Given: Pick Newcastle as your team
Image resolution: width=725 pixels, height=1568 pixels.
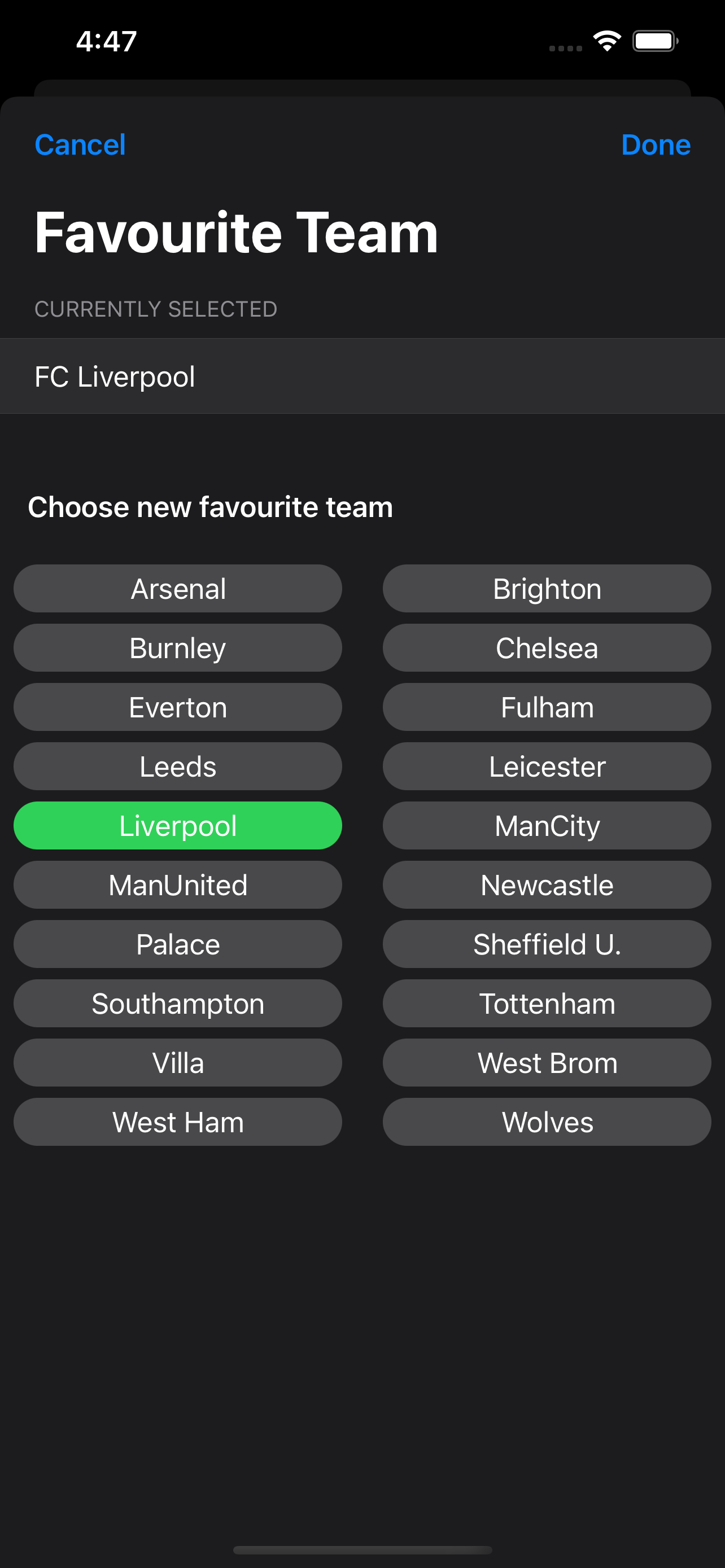Looking at the screenshot, I should tap(546, 884).
